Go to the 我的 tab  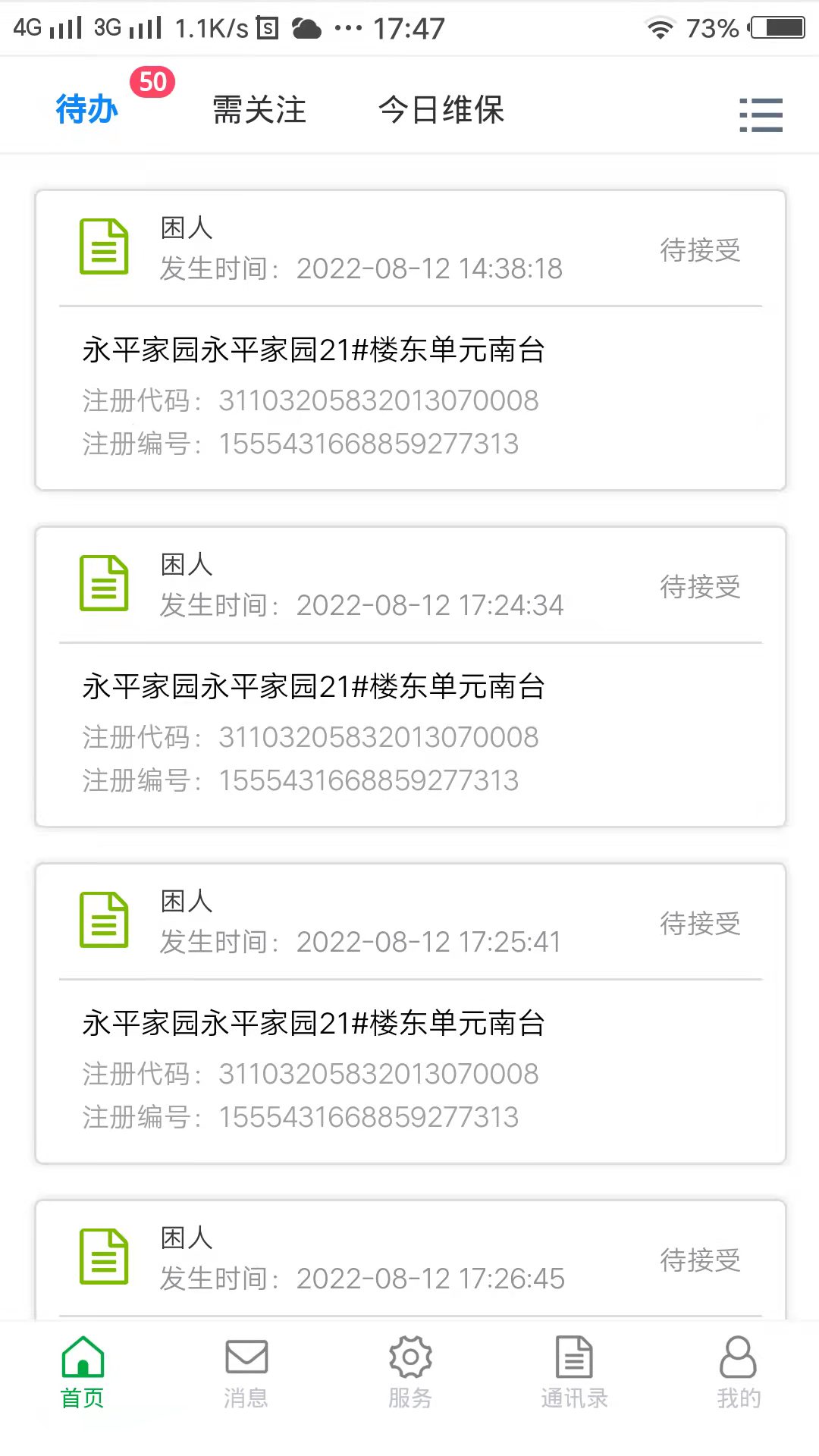point(738,1372)
